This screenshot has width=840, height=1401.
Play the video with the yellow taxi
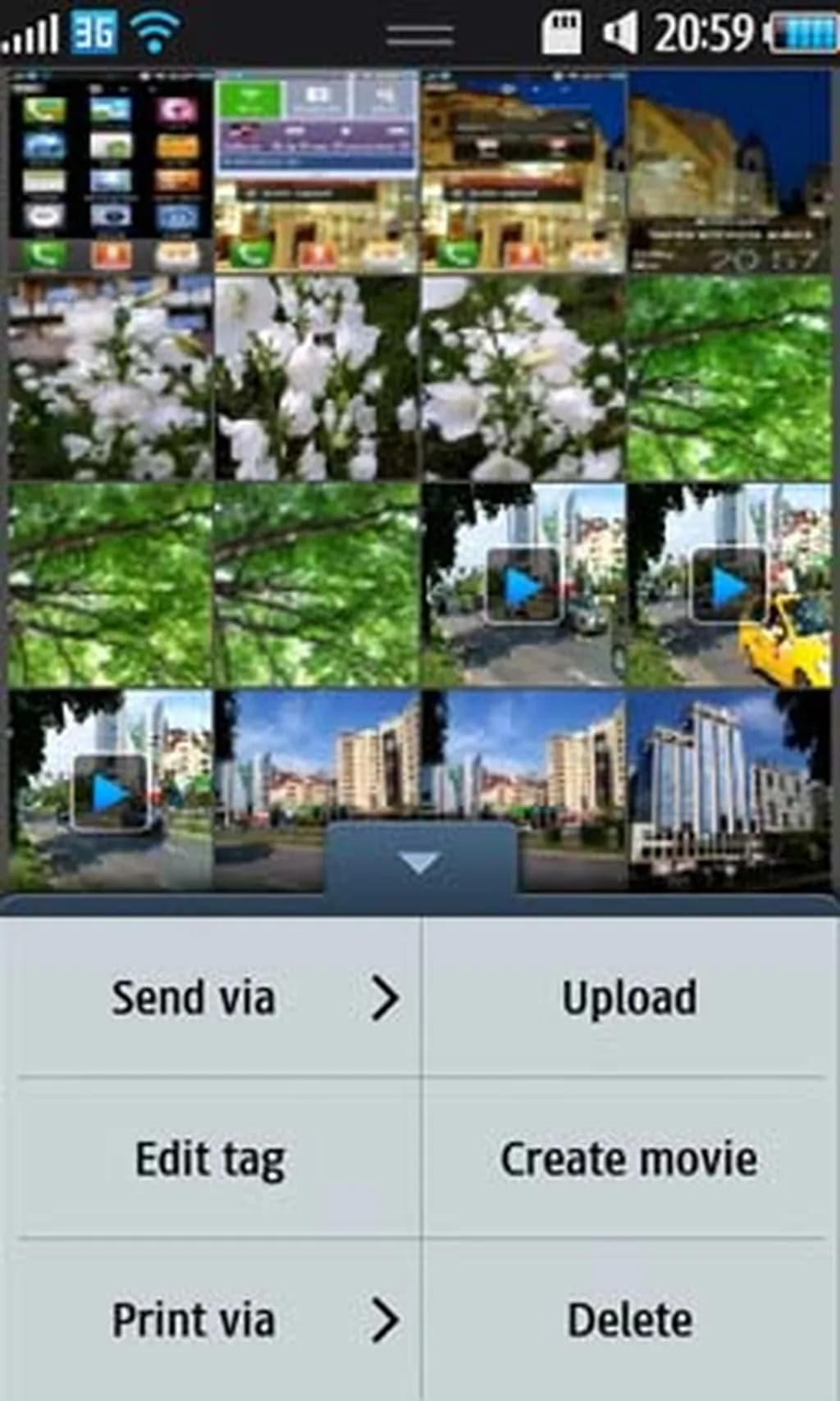[x=730, y=586]
